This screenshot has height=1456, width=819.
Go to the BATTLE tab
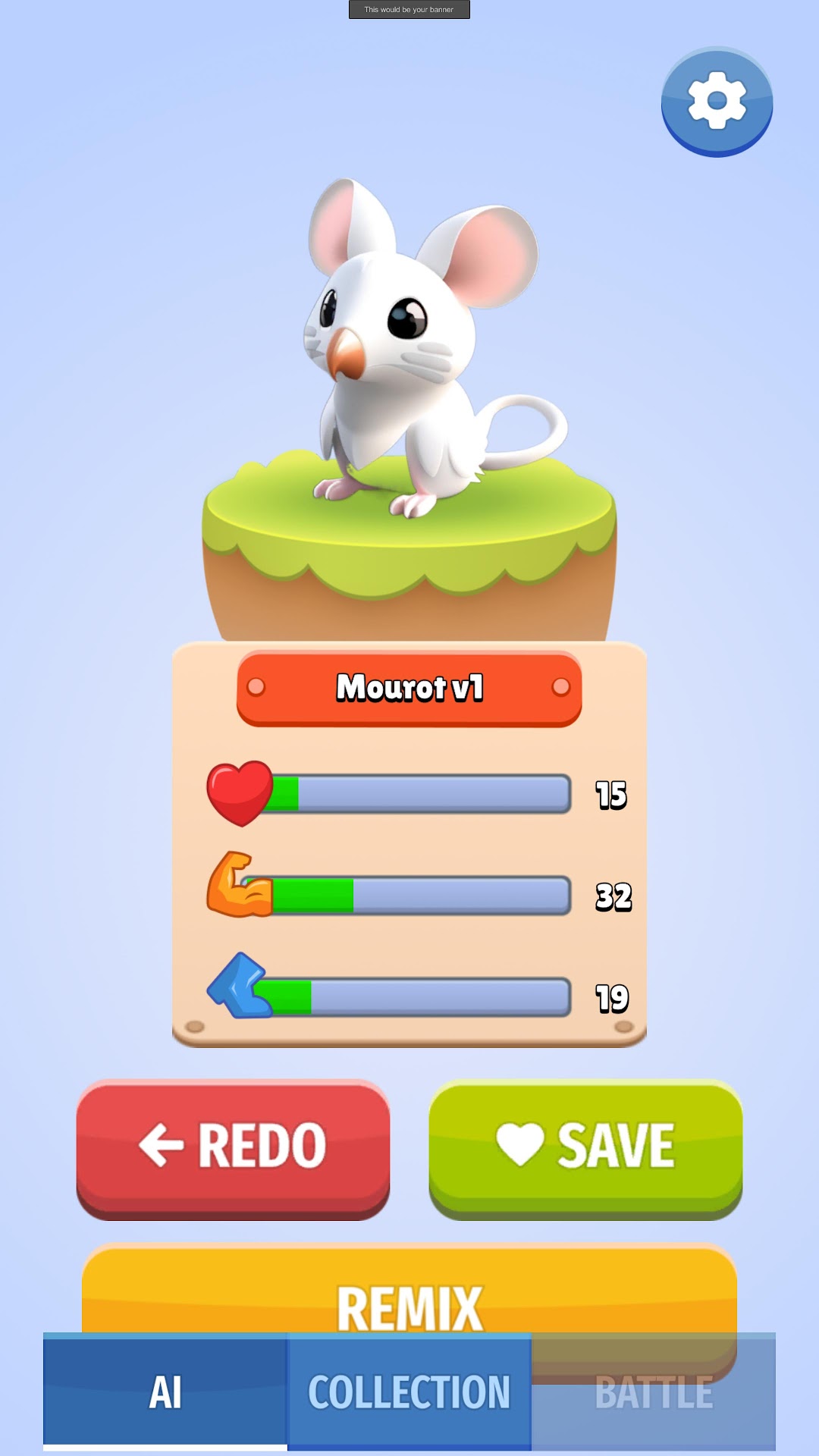point(654,1392)
